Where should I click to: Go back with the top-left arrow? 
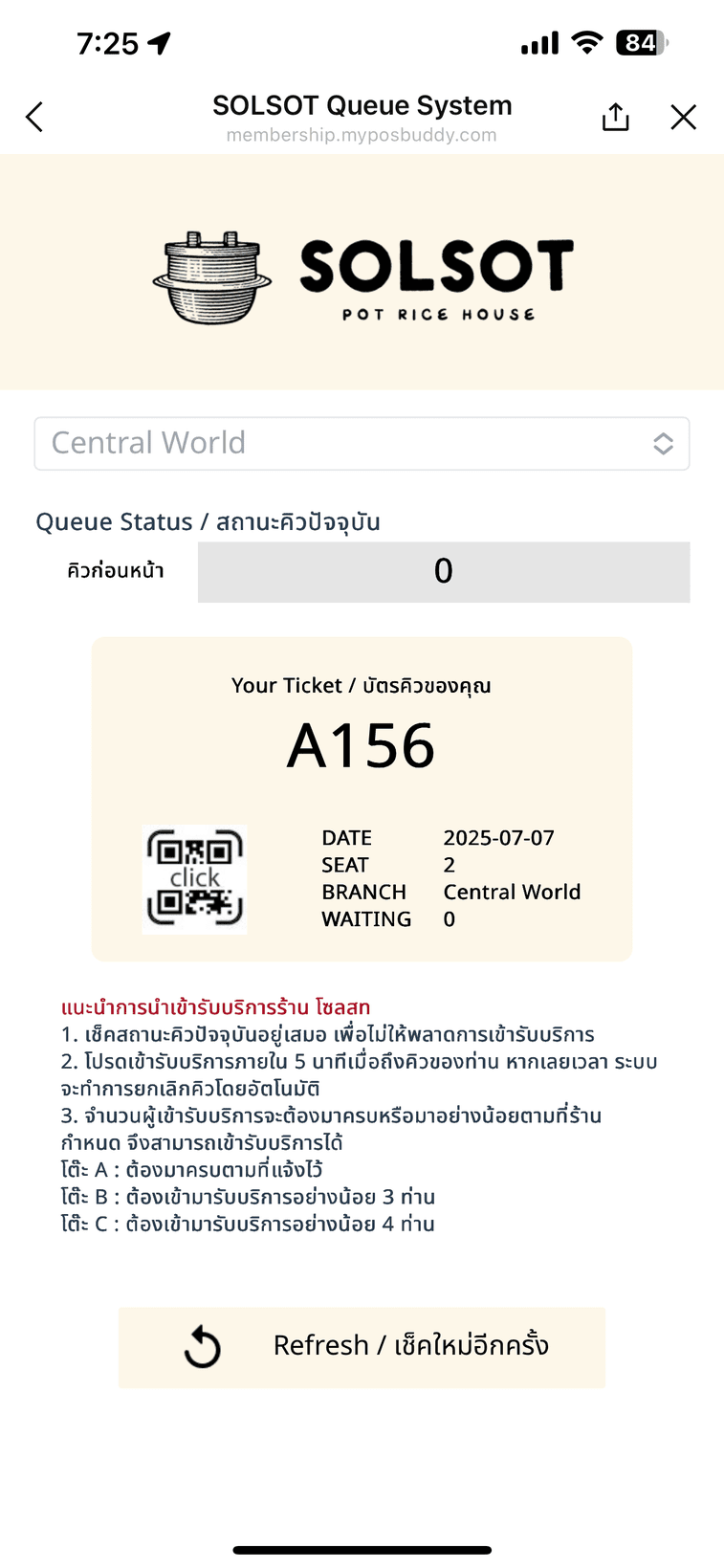(x=34, y=117)
